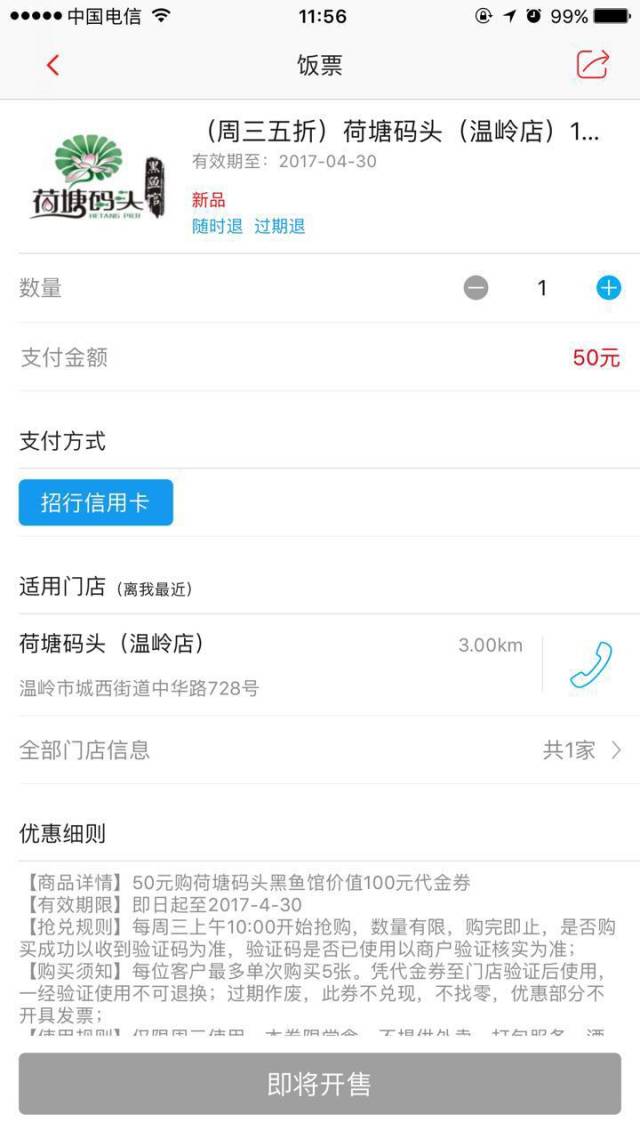Screen dimensions: 640x1138
Task: Call 荷塘码头 (温岭店) via phone icon
Action: [x=591, y=664]
